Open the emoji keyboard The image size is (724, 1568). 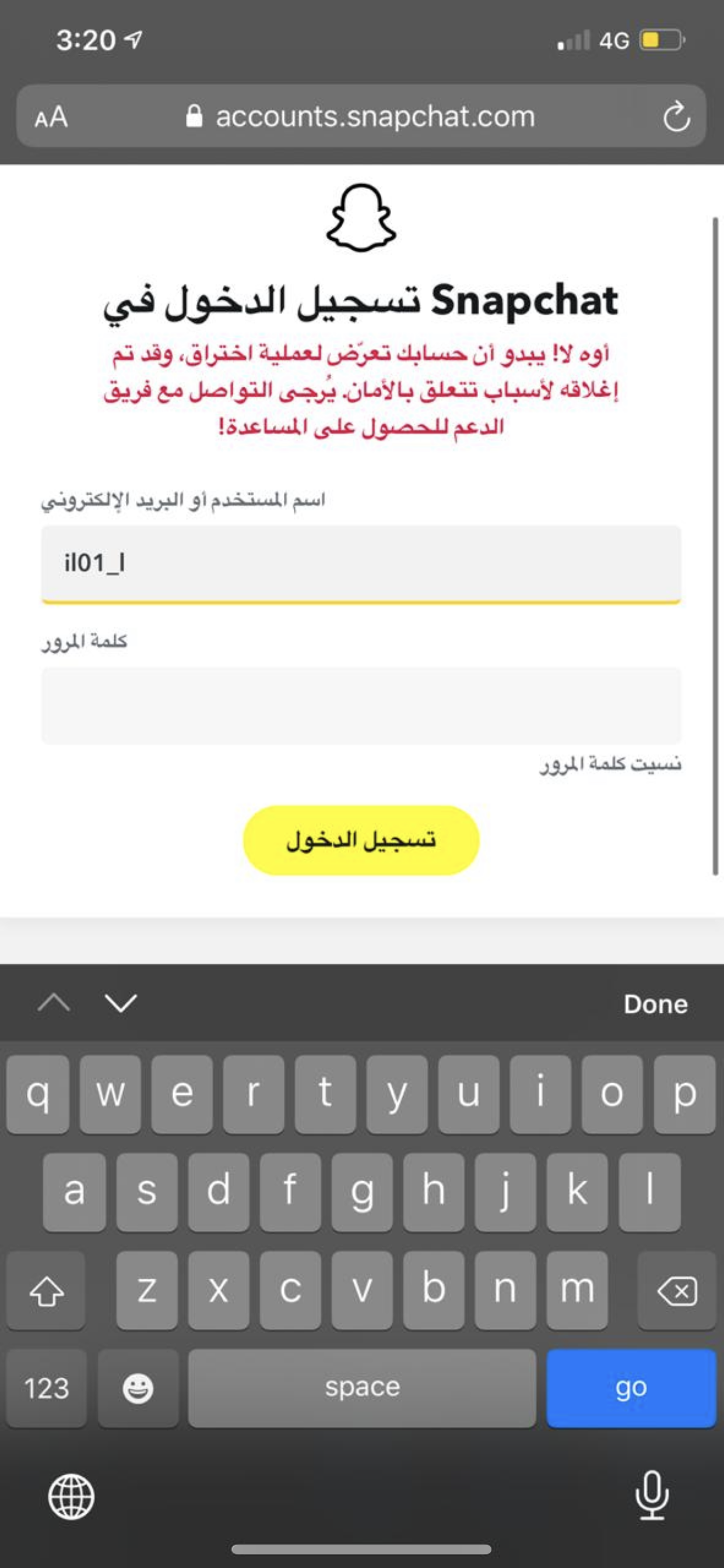[138, 1388]
